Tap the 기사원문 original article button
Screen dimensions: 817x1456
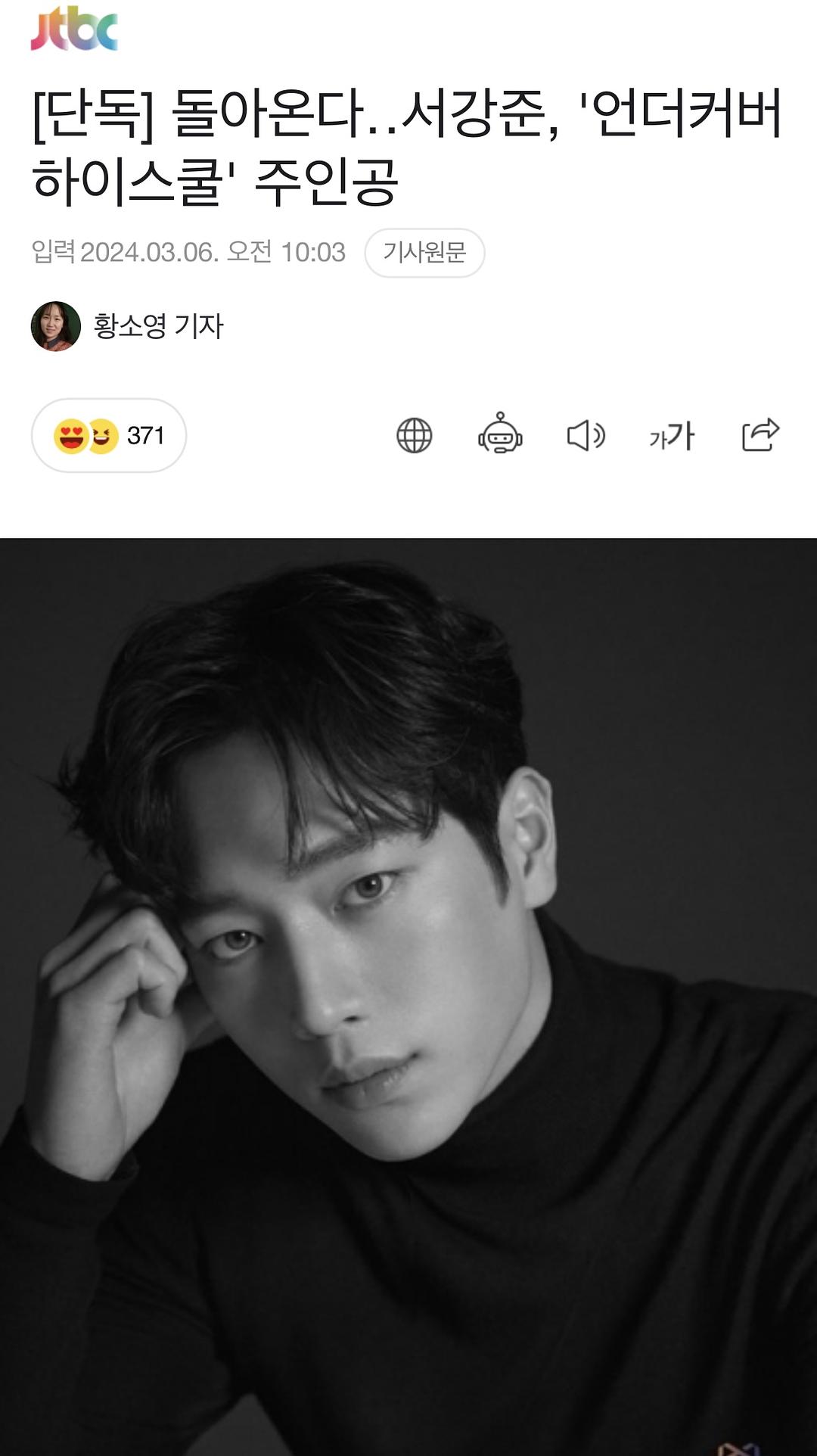pyautogui.click(x=424, y=253)
